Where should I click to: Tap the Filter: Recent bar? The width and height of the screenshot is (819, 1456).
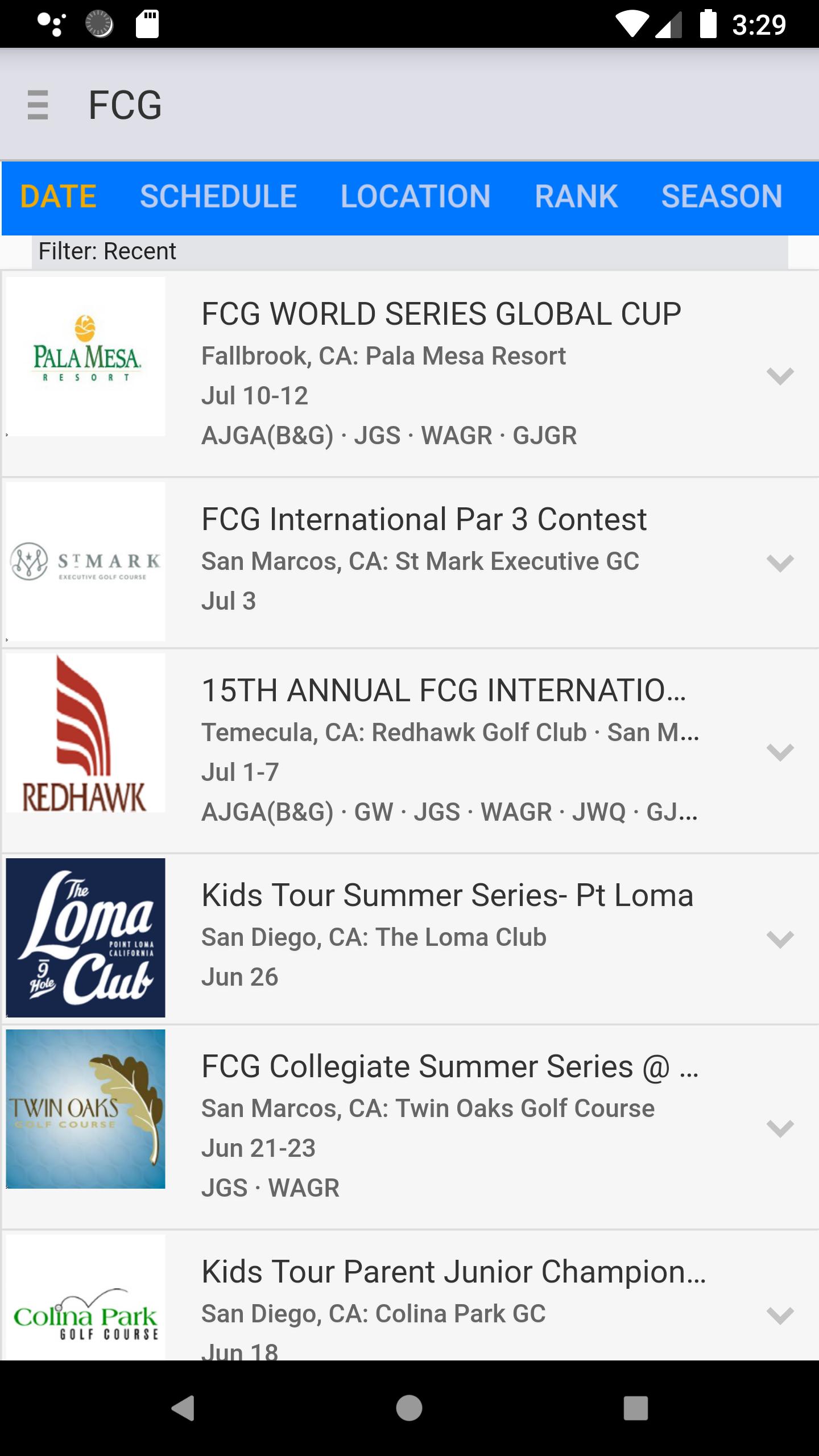pos(409,251)
